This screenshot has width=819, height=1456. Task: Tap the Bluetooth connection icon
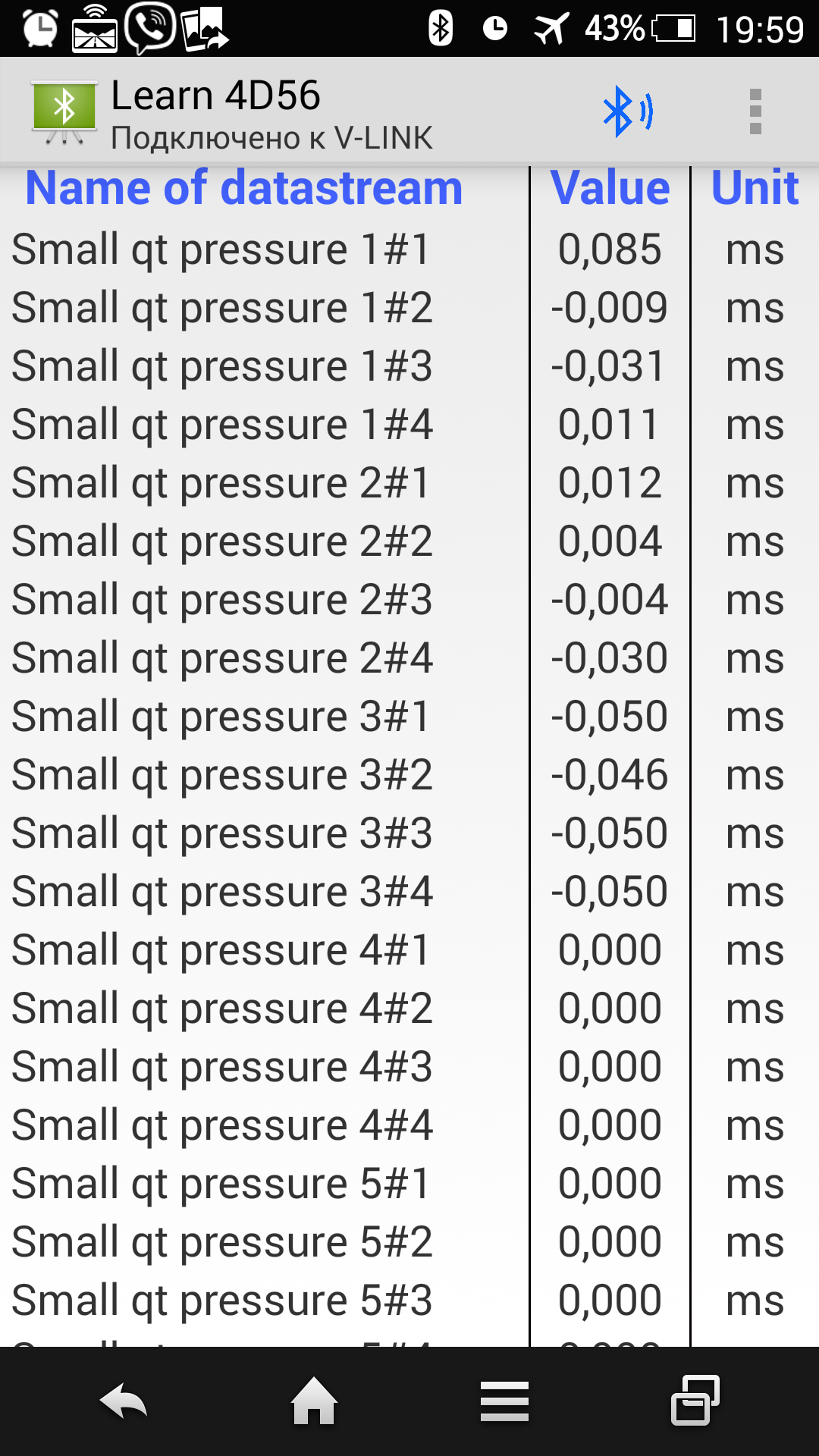[x=627, y=111]
